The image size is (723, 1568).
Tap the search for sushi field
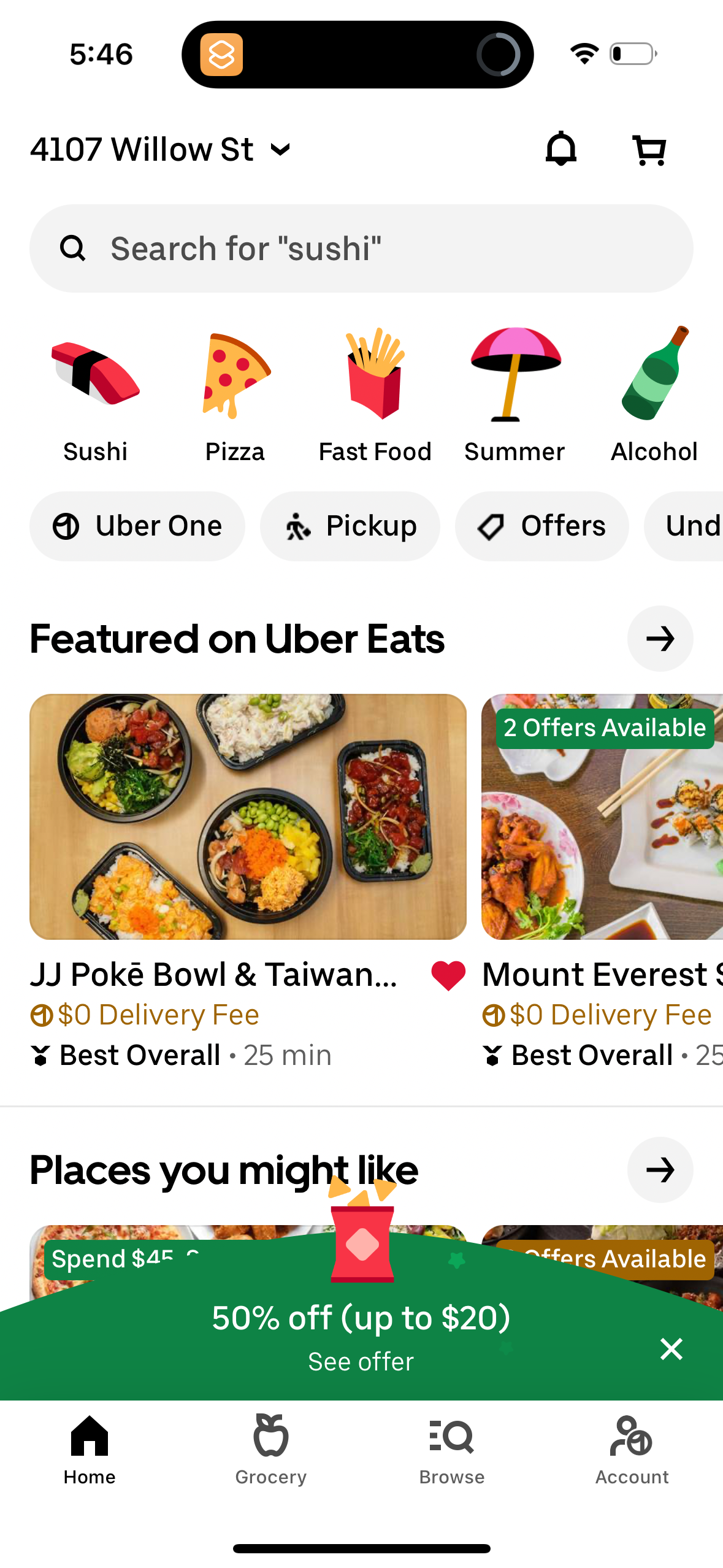coord(361,248)
